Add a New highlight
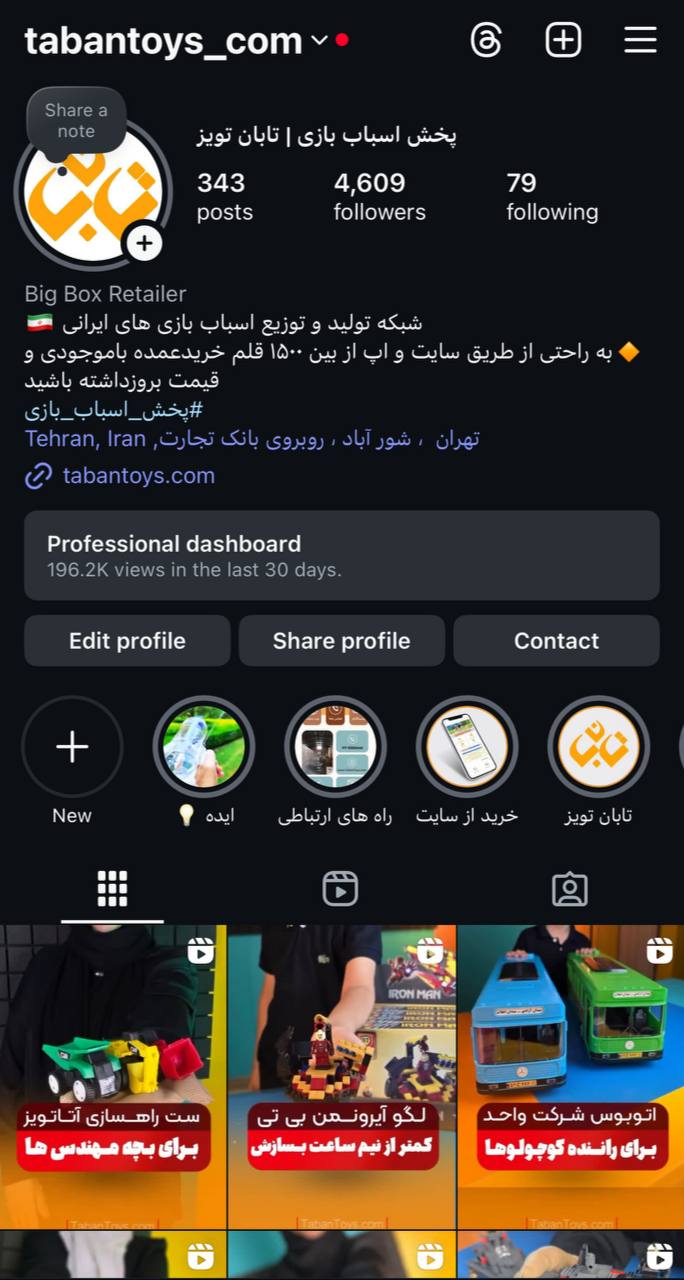Image resolution: width=684 pixels, height=1280 pixels. pos(72,747)
